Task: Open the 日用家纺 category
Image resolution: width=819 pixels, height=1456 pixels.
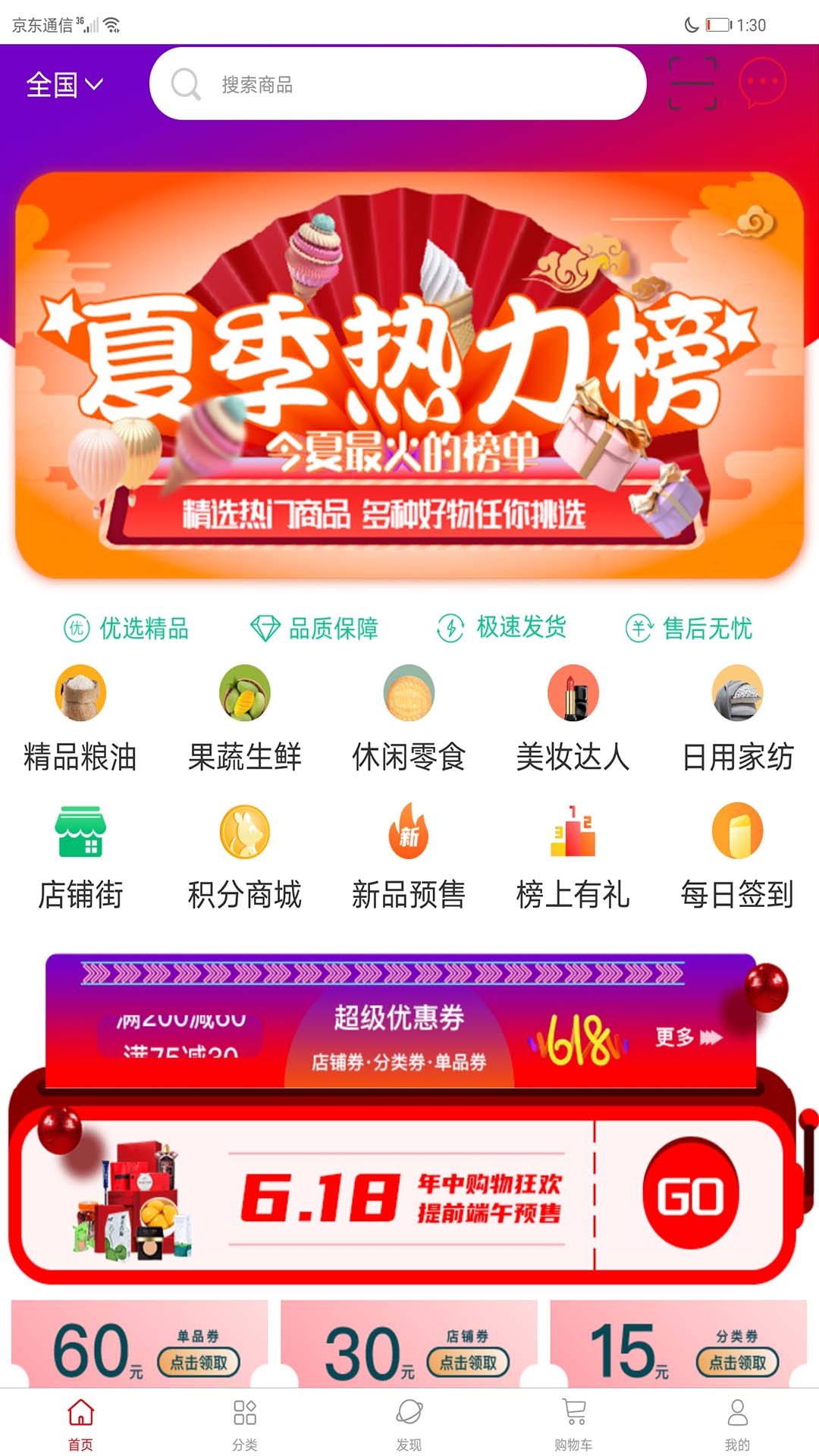Action: [737, 717]
